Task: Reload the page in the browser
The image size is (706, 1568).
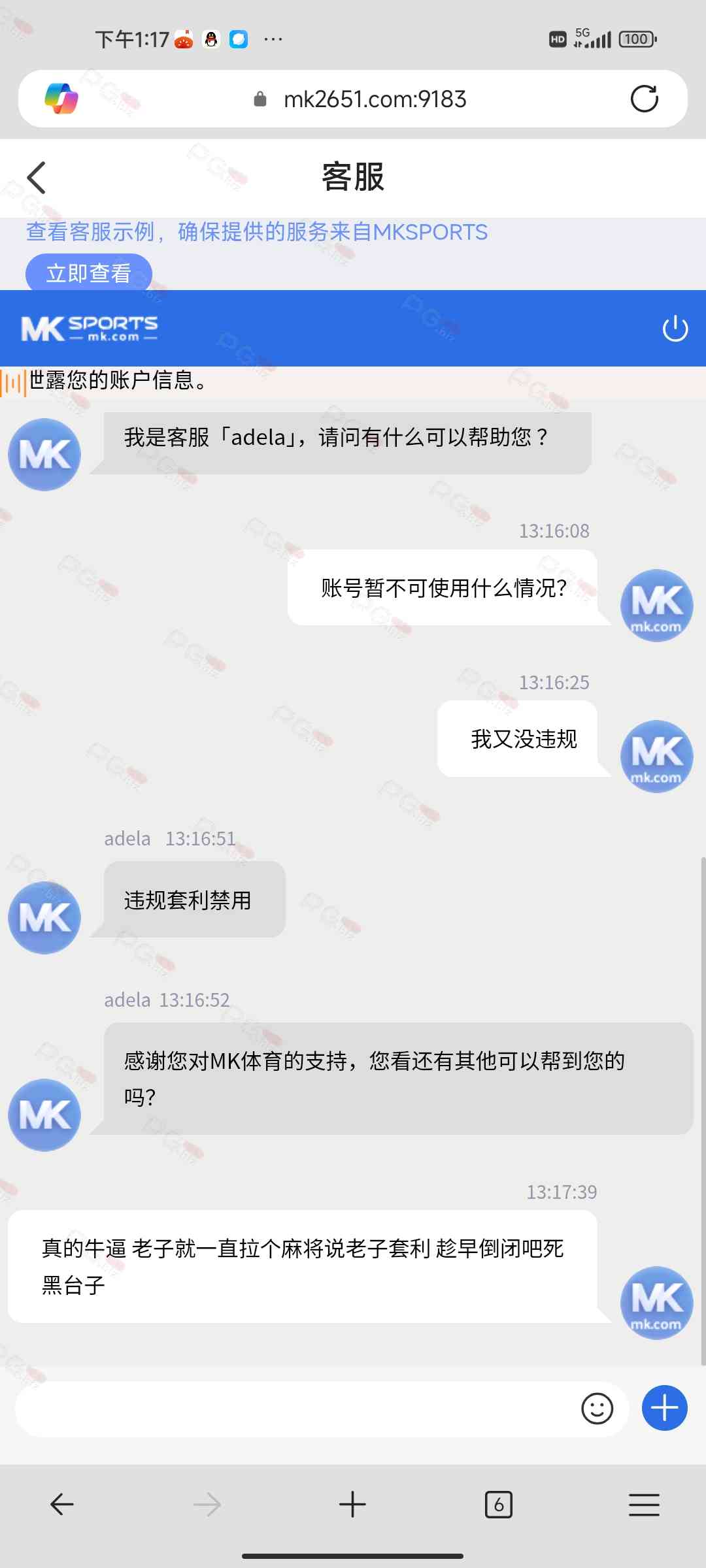Action: 644,99
